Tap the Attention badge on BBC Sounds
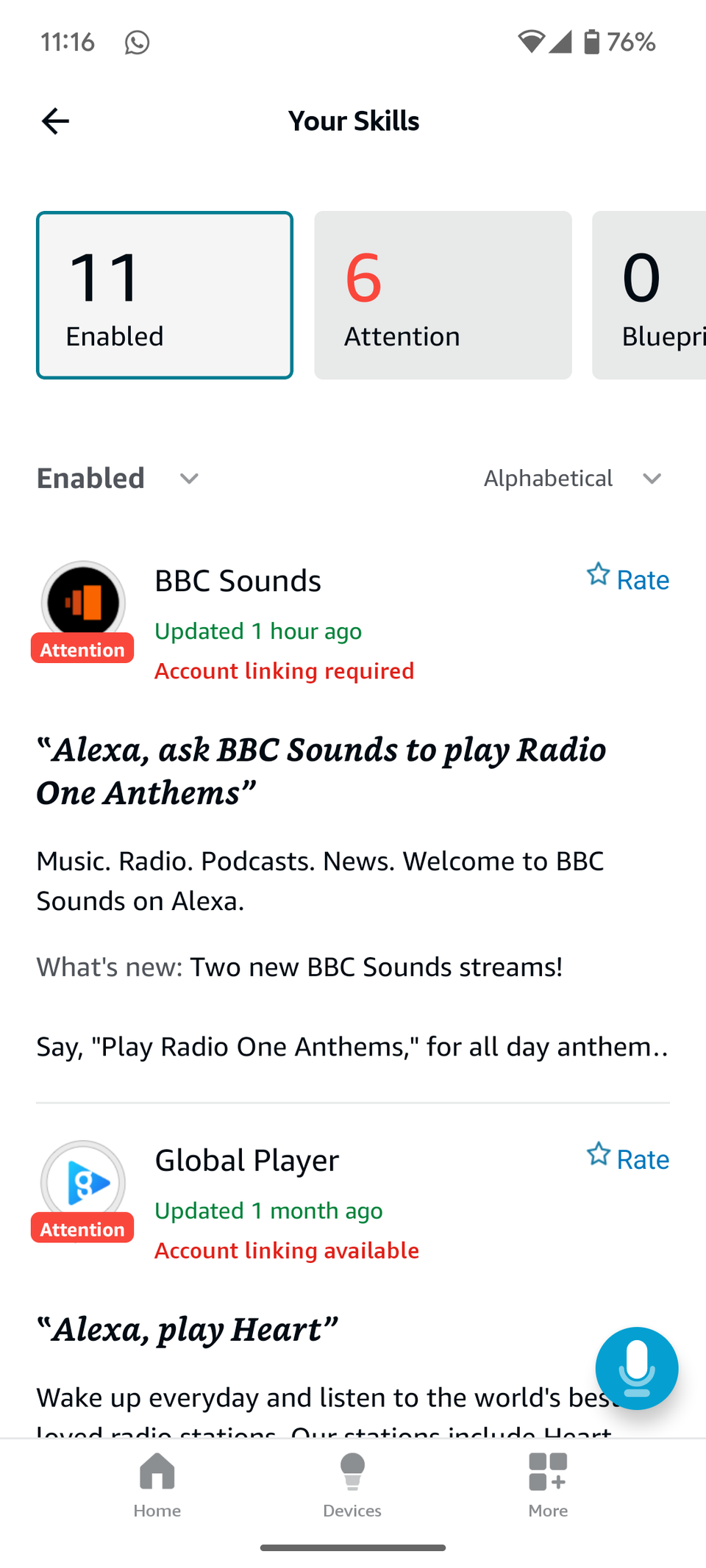Image resolution: width=706 pixels, height=1568 pixels. pos(82,649)
